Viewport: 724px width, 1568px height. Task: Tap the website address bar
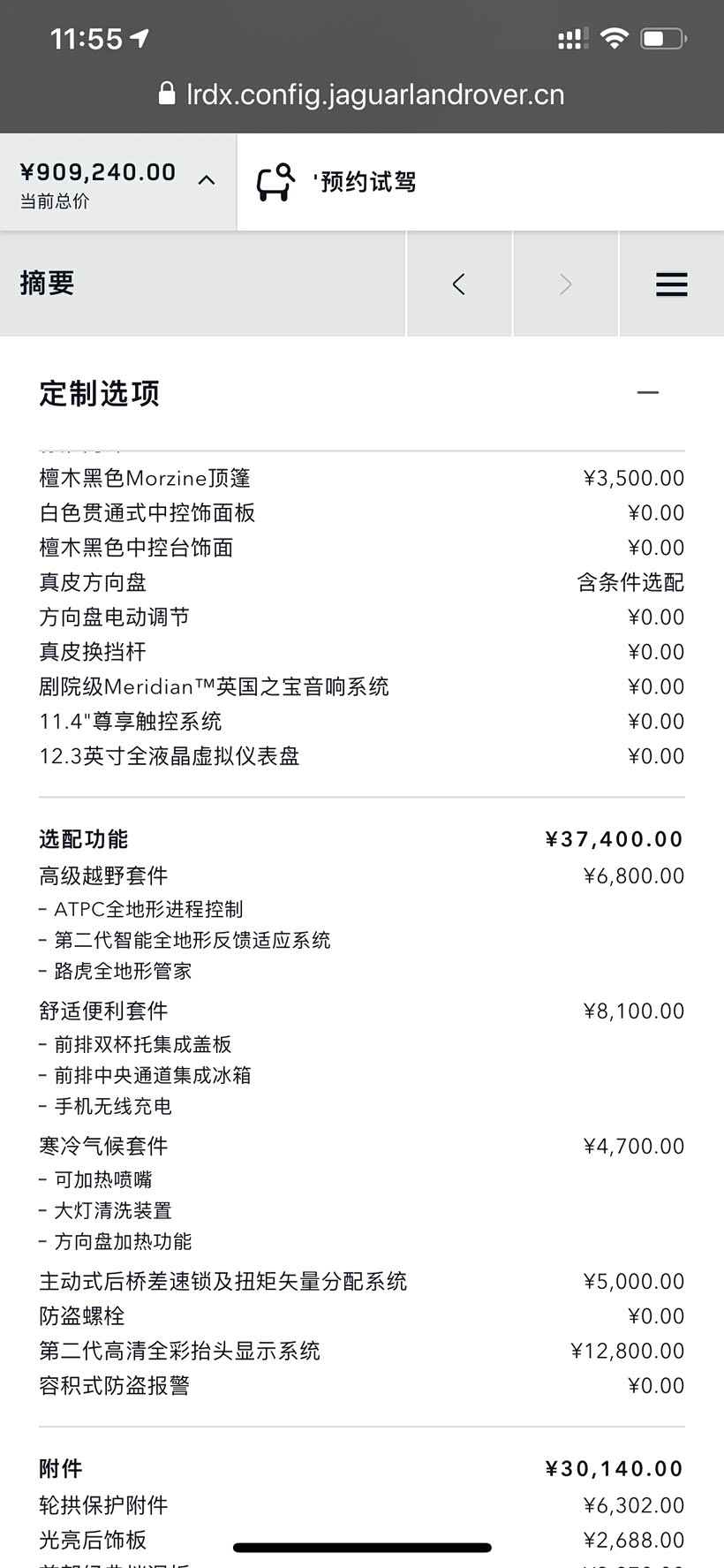click(362, 95)
